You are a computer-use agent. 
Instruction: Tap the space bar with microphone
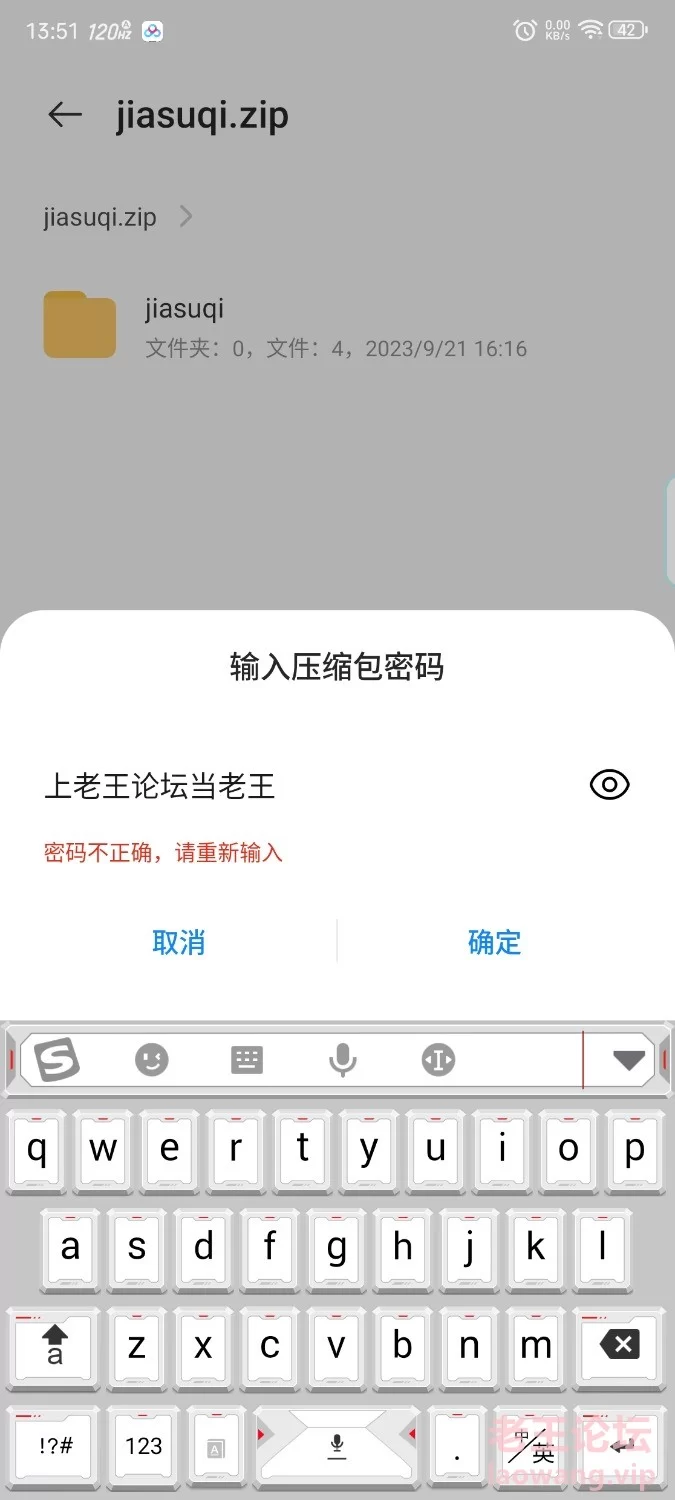click(337, 1446)
